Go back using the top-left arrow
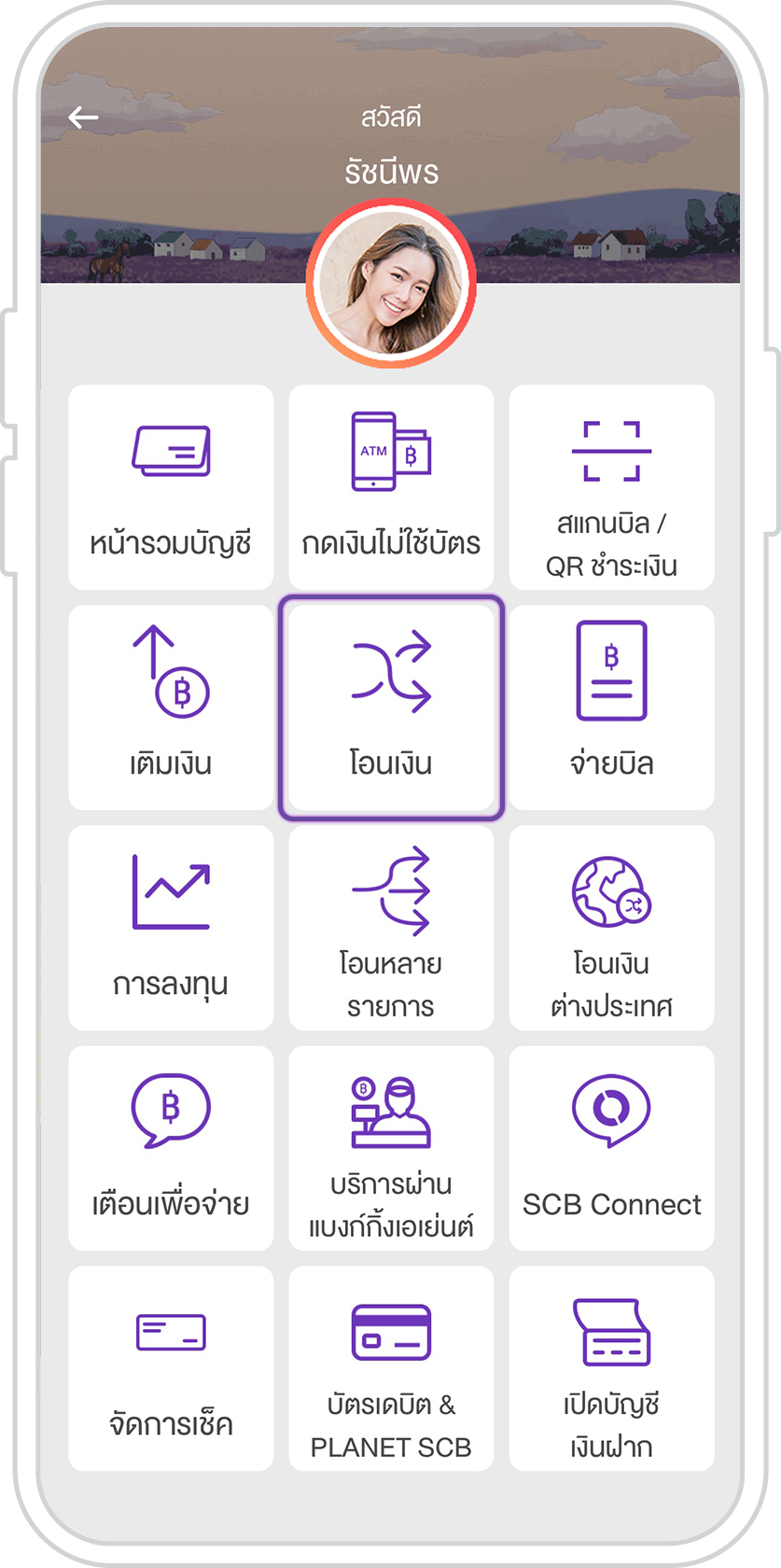The height and width of the screenshot is (1568, 781). pyautogui.click(x=83, y=118)
